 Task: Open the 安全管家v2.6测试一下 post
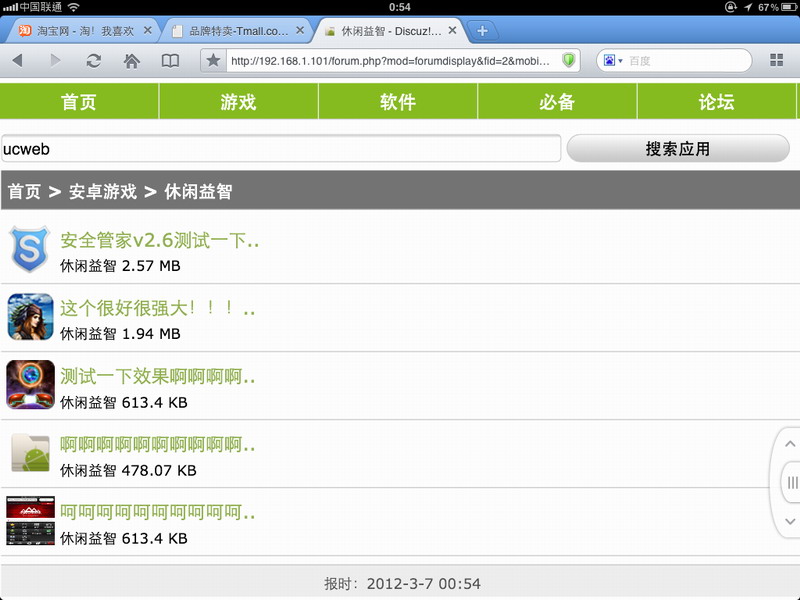pyautogui.click(x=159, y=241)
